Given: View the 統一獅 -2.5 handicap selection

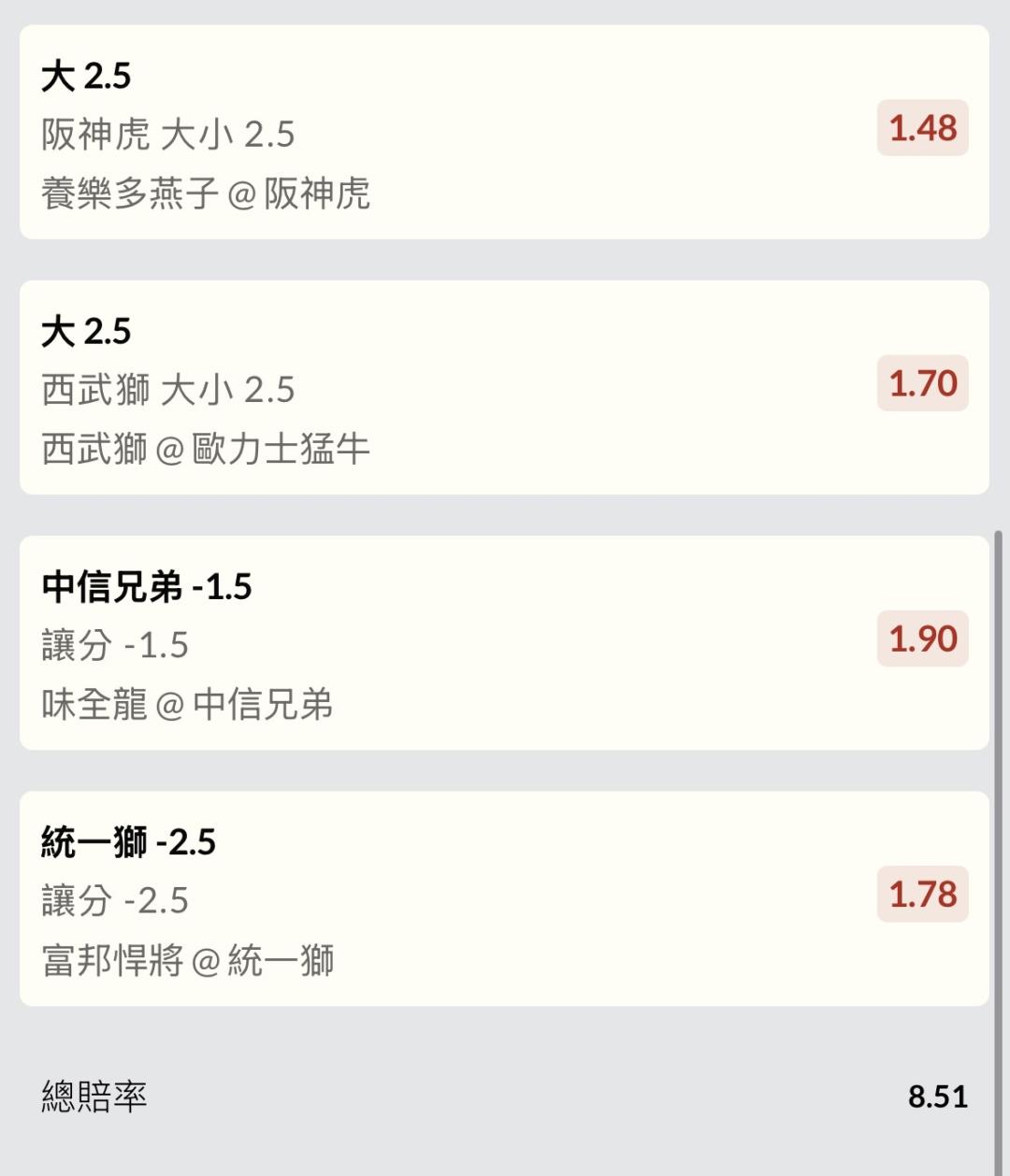Looking at the screenshot, I should (x=503, y=898).
